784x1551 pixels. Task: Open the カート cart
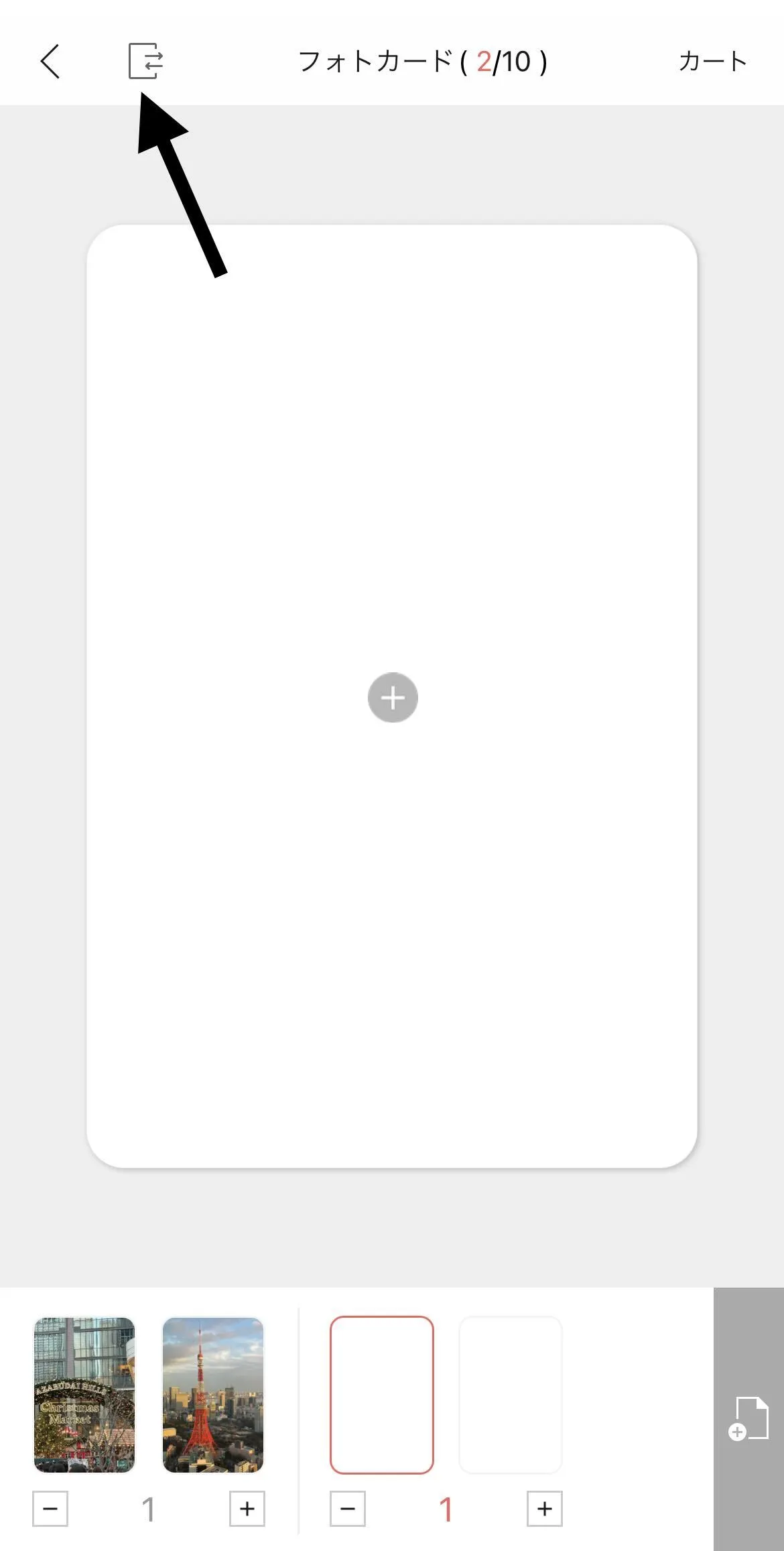712,62
